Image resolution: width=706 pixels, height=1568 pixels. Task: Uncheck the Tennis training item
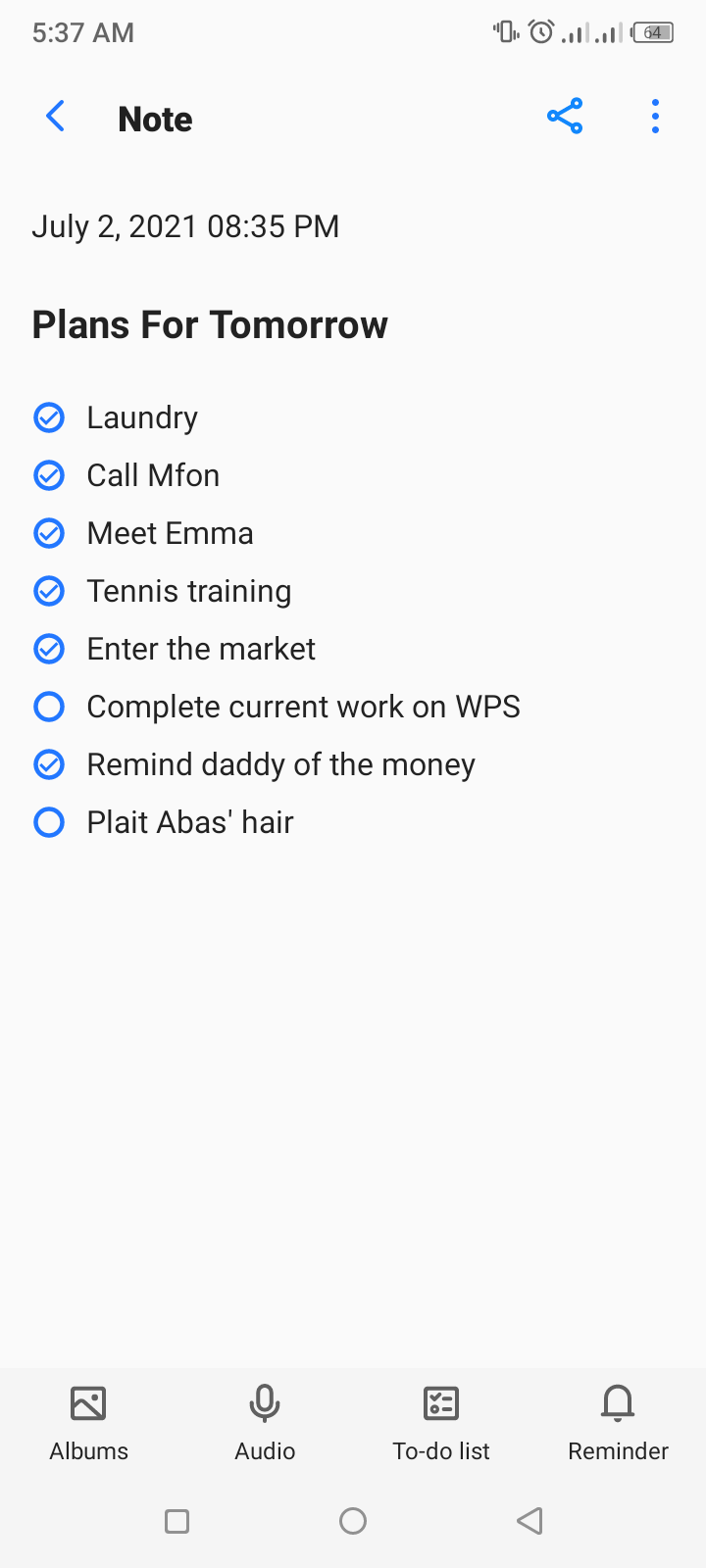click(x=49, y=591)
